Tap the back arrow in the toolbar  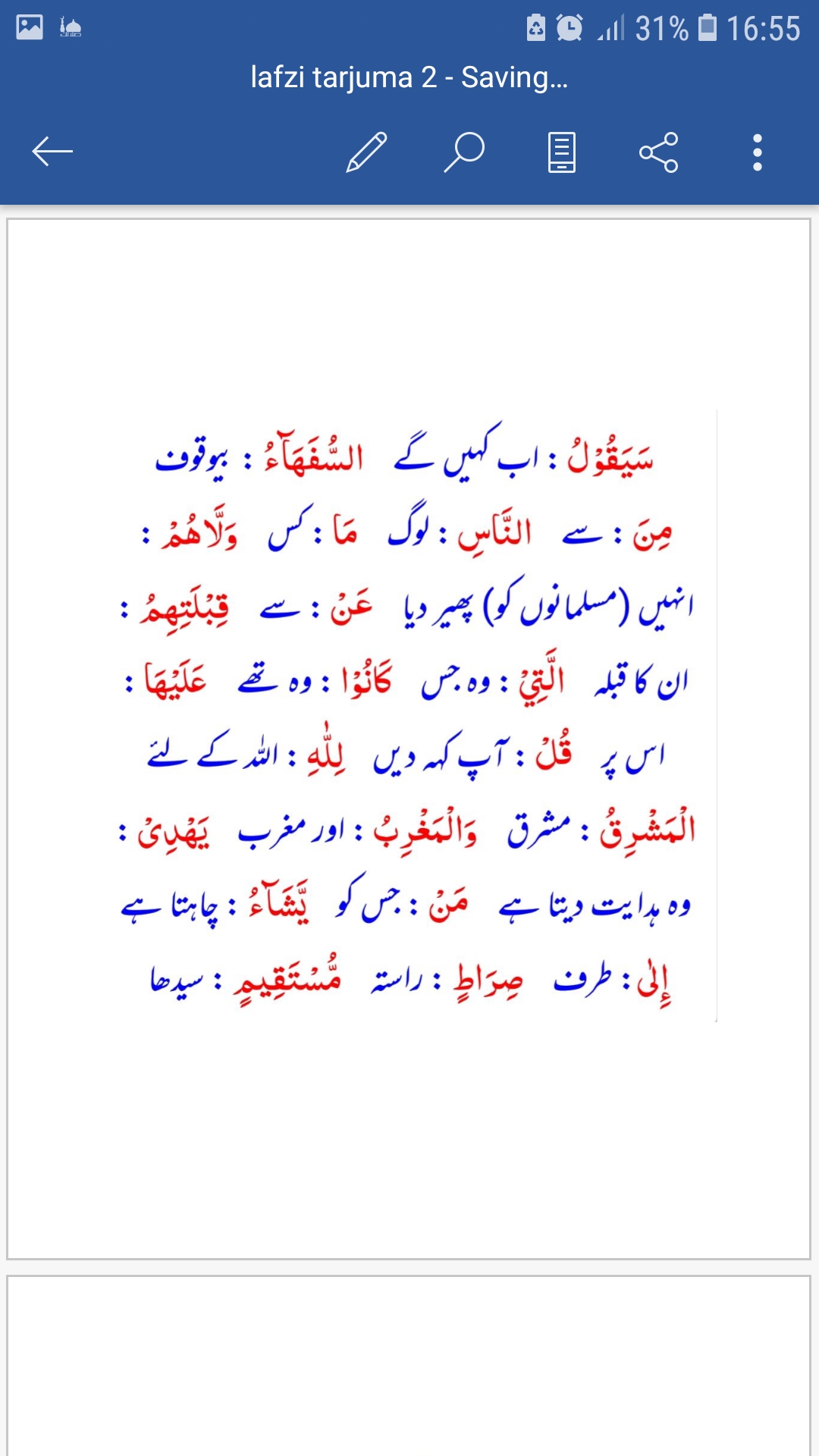[52, 152]
